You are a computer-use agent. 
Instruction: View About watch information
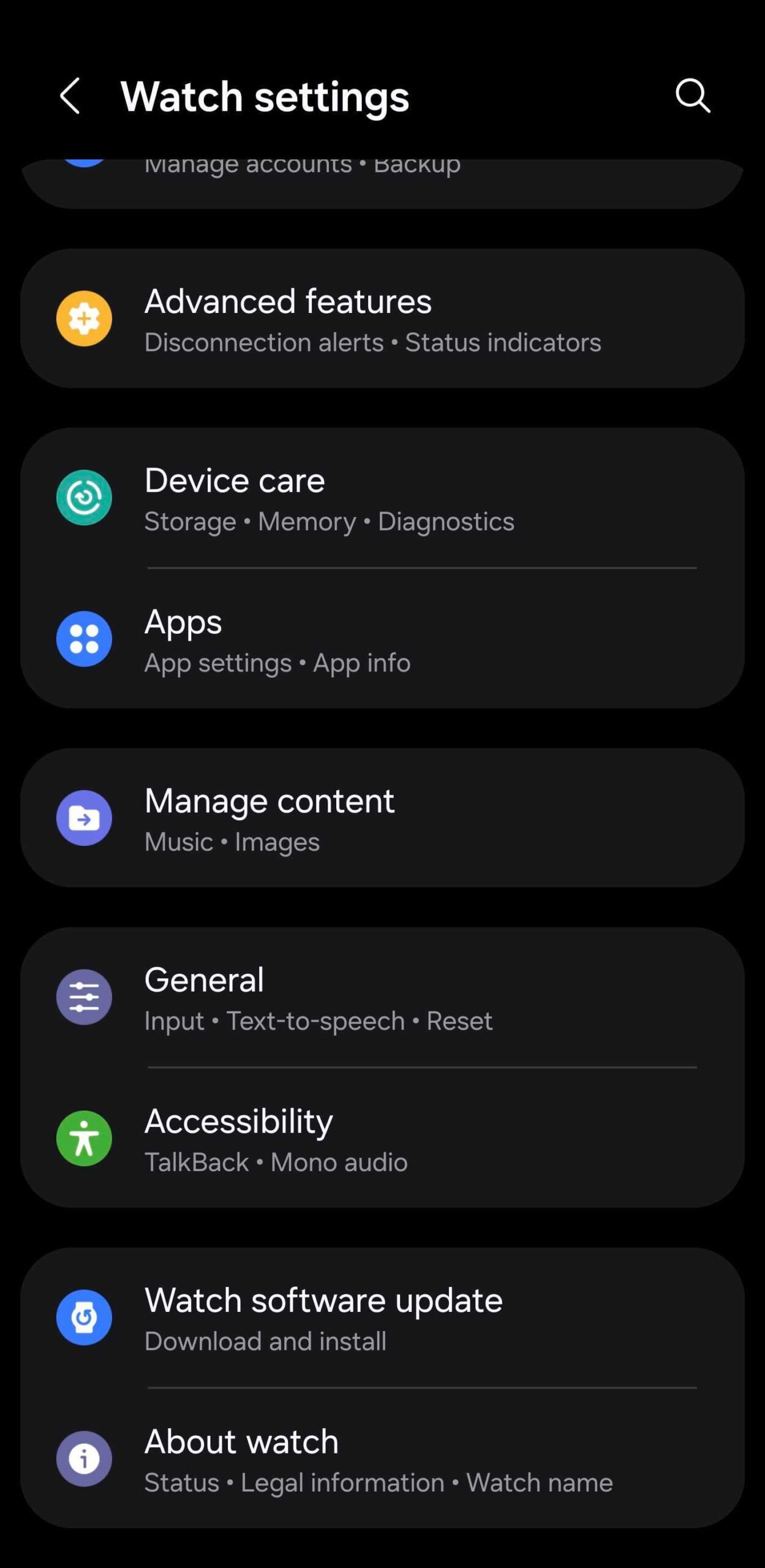pyautogui.click(x=382, y=1459)
